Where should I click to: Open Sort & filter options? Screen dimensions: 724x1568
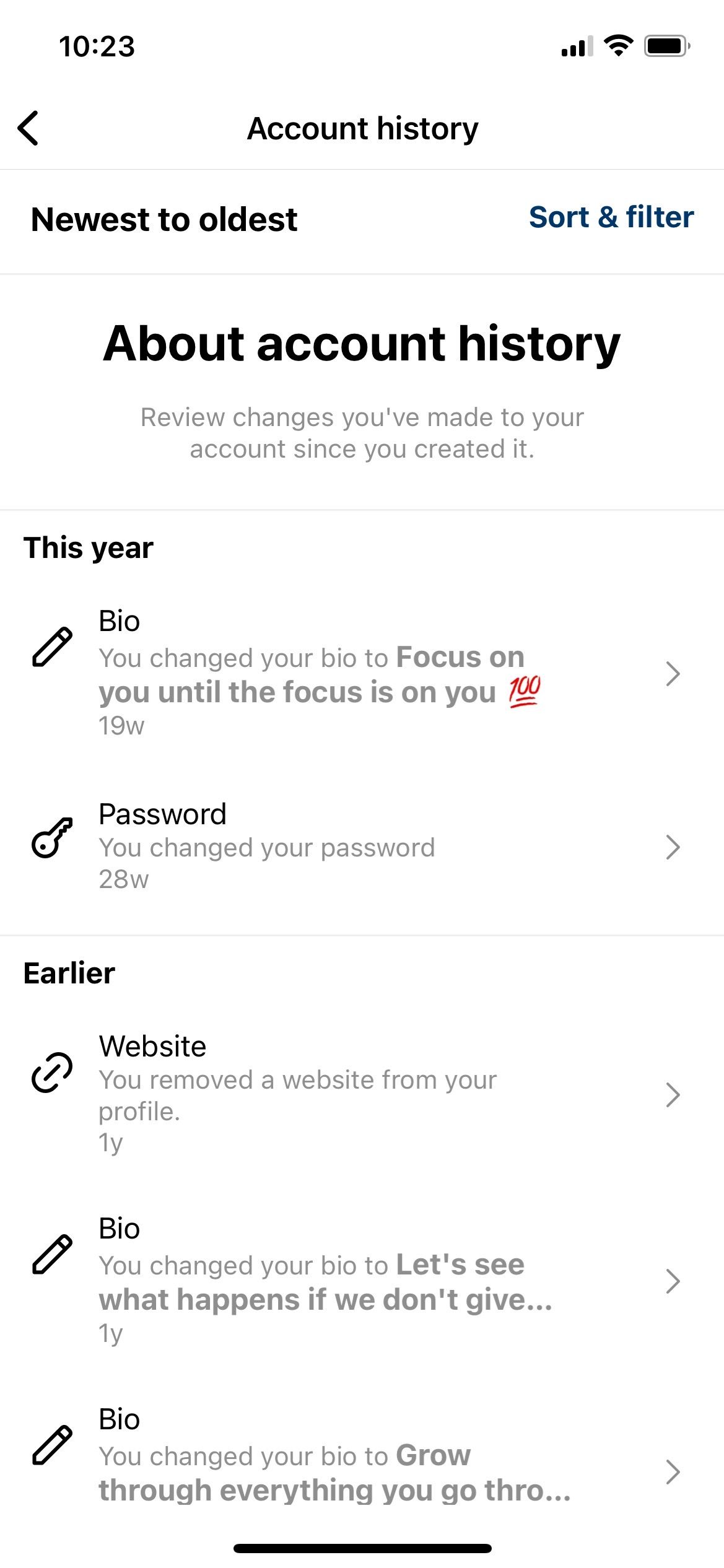[x=611, y=217]
